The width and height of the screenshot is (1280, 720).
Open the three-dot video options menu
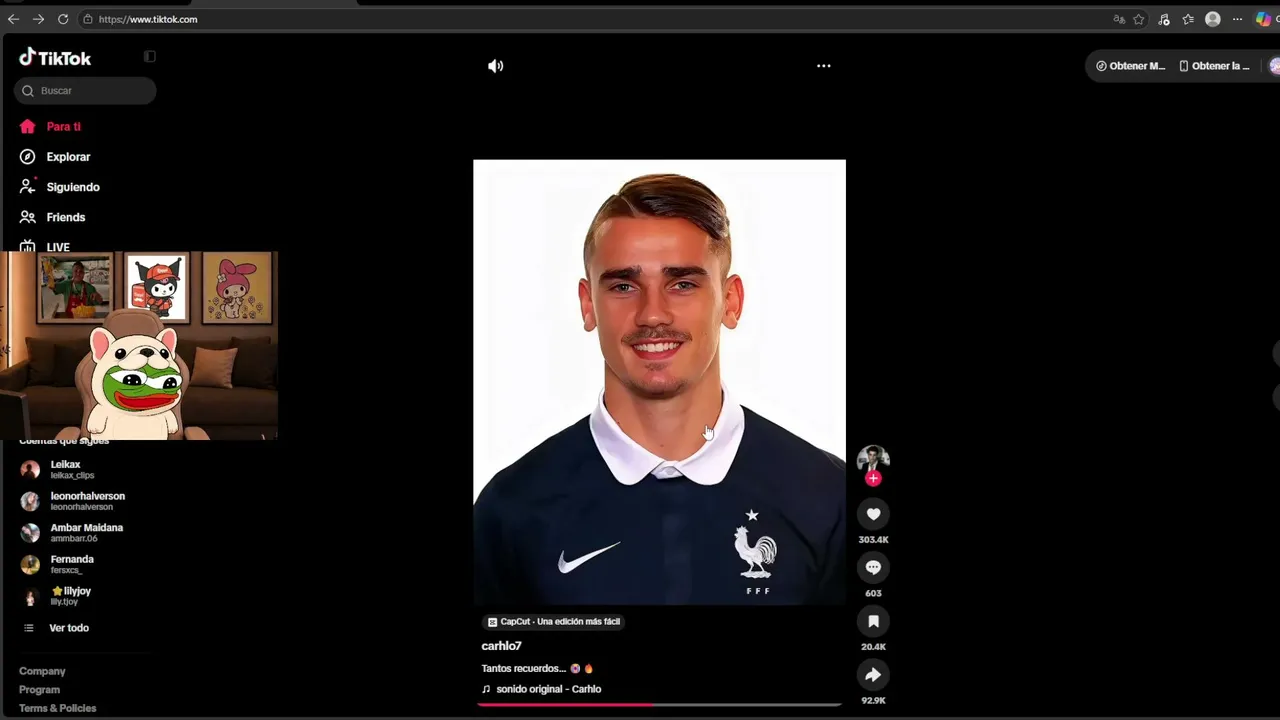(x=823, y=66)
